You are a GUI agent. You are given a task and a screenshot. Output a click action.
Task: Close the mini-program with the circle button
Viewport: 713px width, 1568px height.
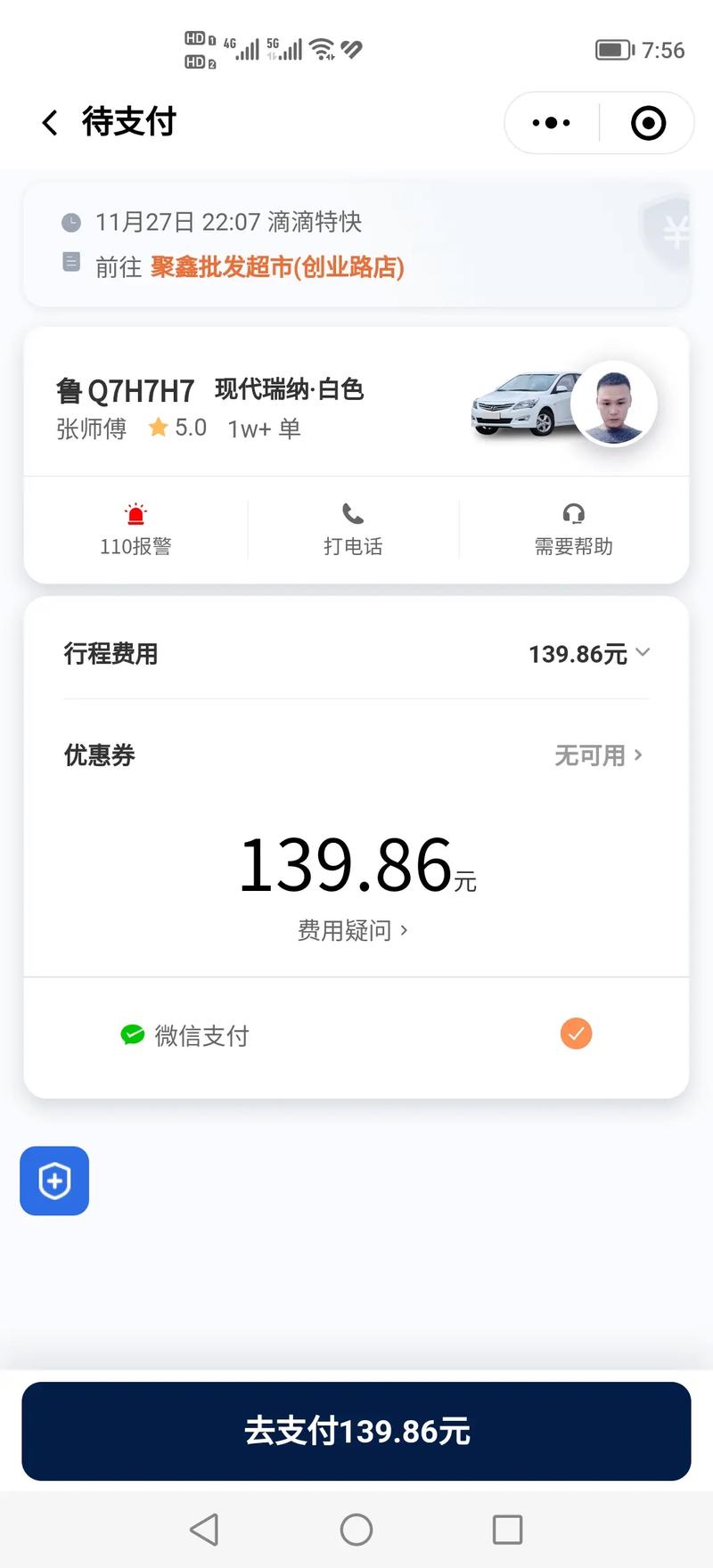pyautogui.click(x=648, y=123)
